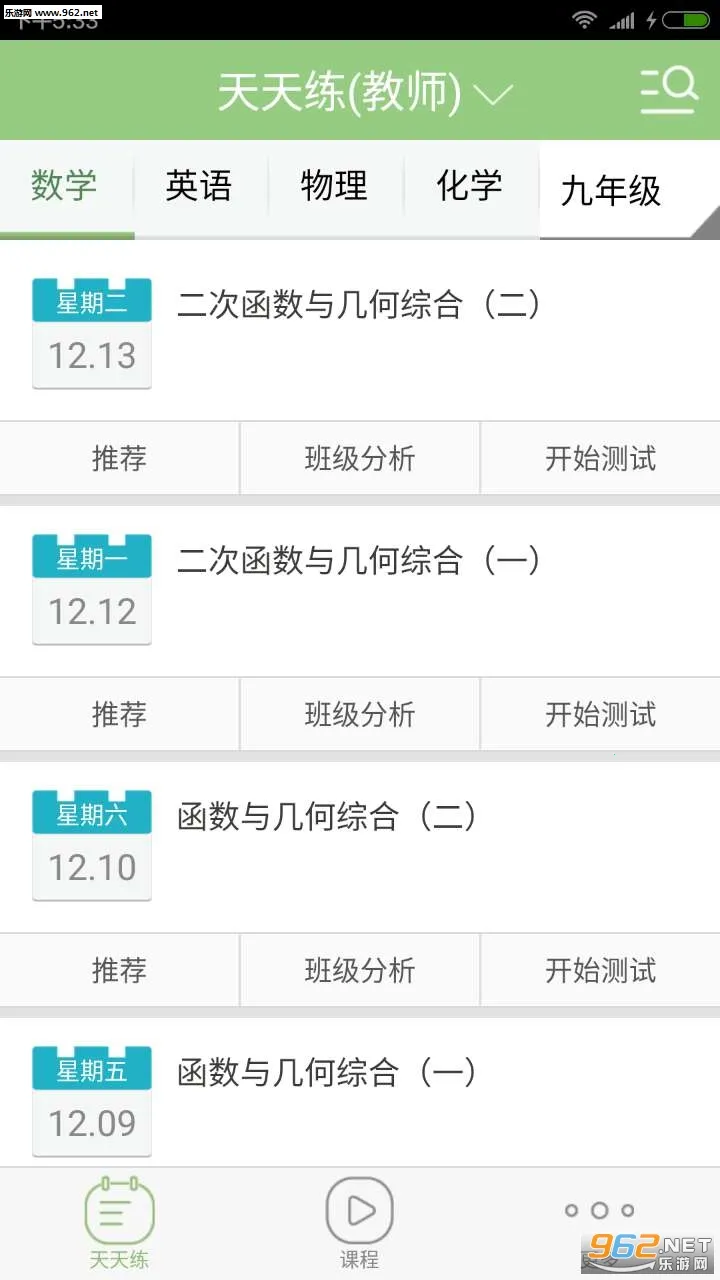The image size is (720, 1280).
Task: Switch to the 英语 subject tab
Action: click(x=199, y=186)
